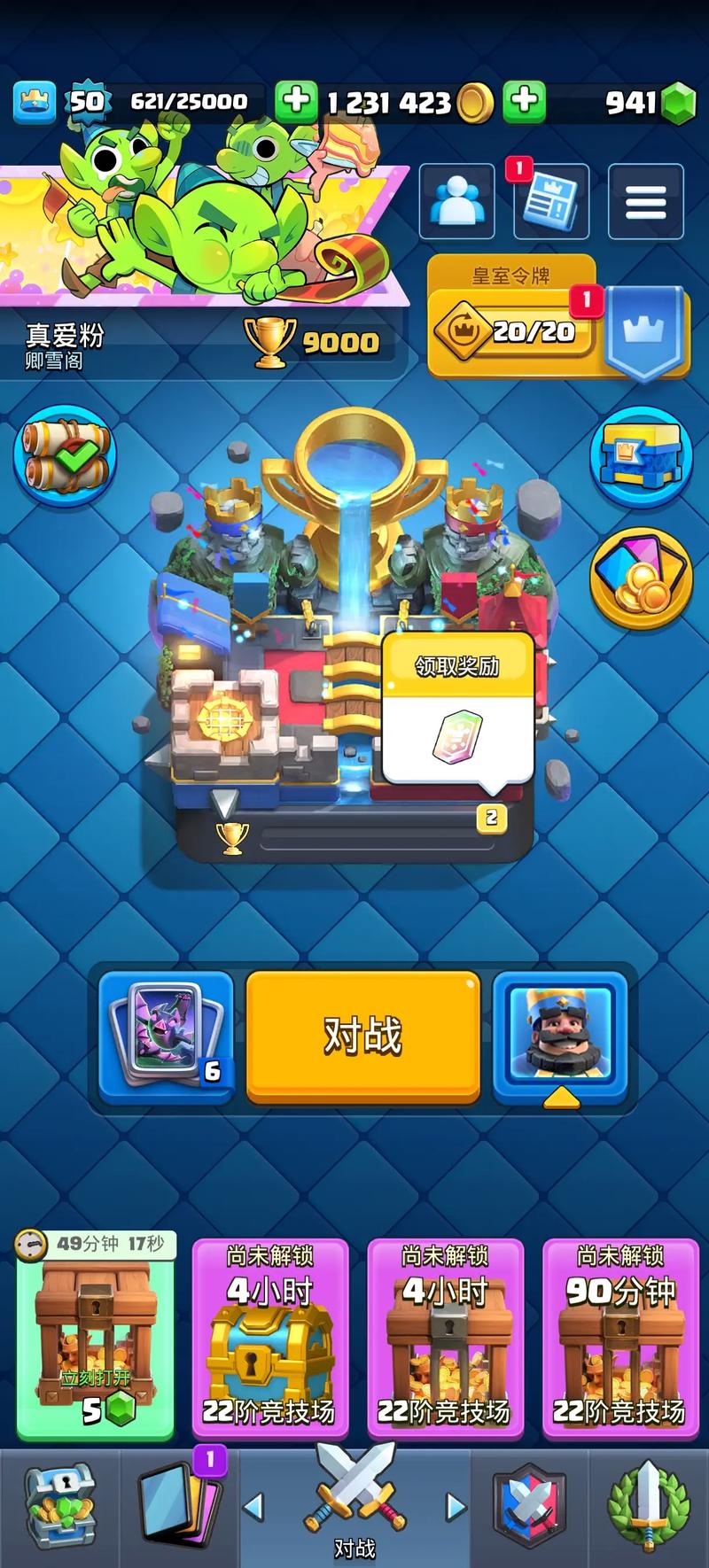Screen dimensions: 709x1568
Task: Switch to the clan shield tab
Action: pos(529,1508)
